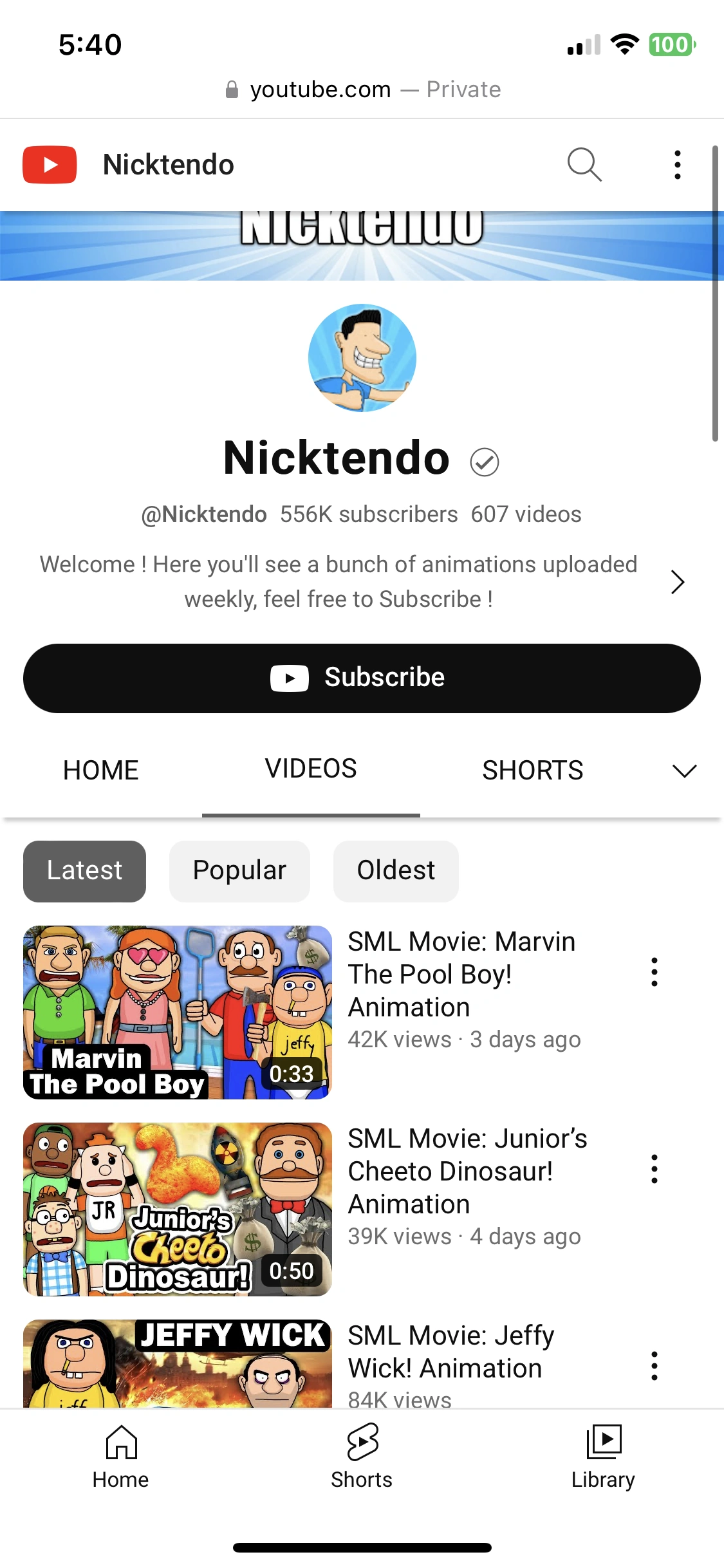Switch to the SHORTS tab

click(x=532, y=770)
